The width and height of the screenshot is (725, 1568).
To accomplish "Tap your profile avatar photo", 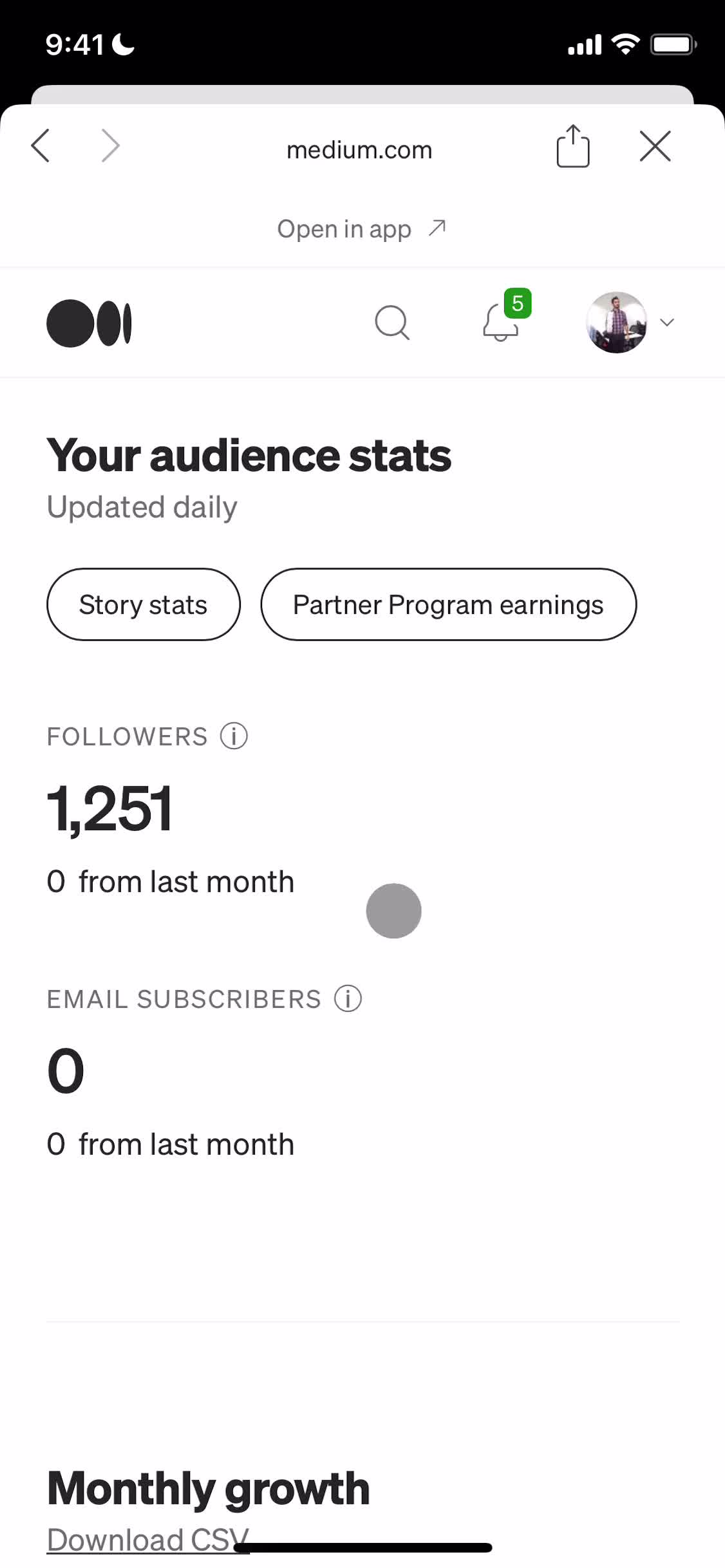I will click(616, 322).
